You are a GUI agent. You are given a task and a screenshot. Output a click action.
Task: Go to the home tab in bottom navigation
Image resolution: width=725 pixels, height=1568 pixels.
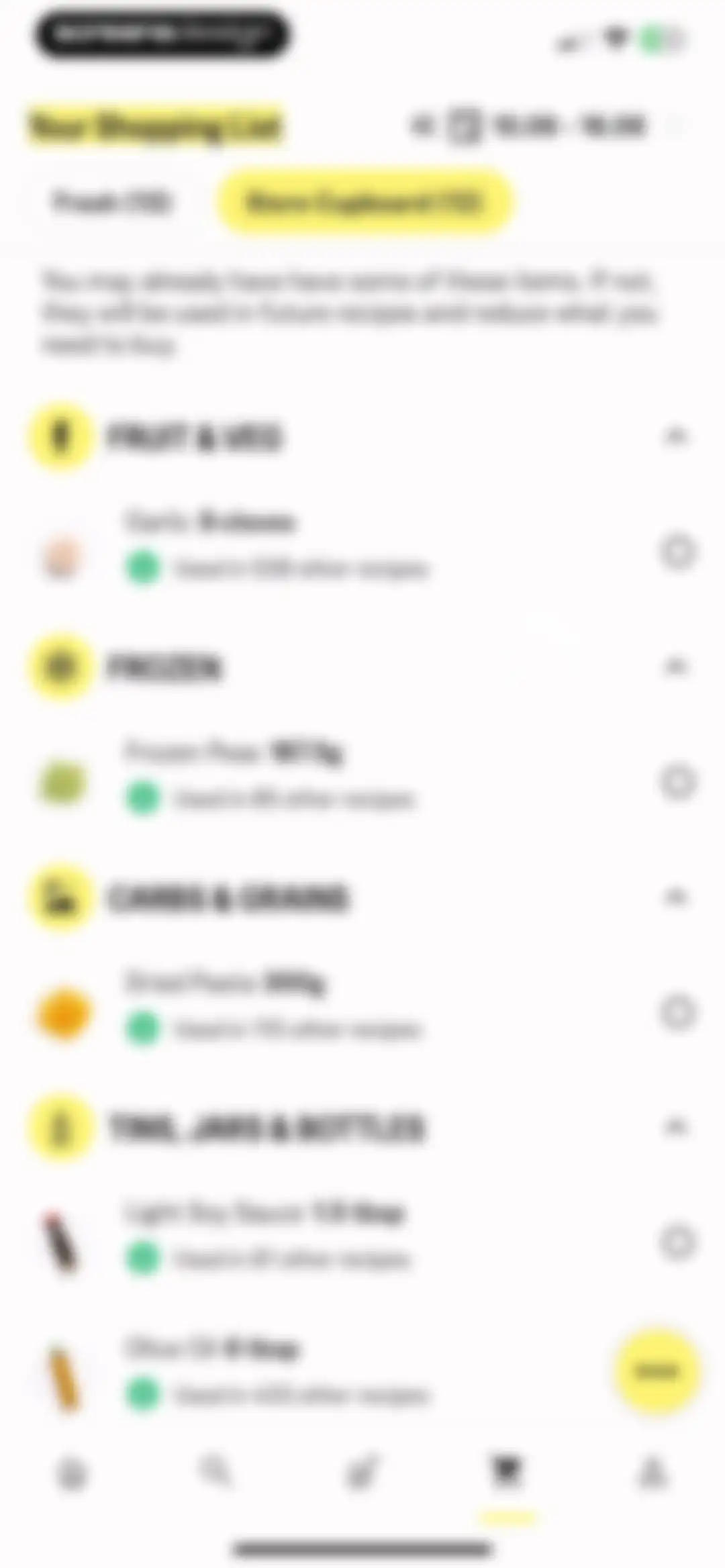click(x=72, y=1475)
